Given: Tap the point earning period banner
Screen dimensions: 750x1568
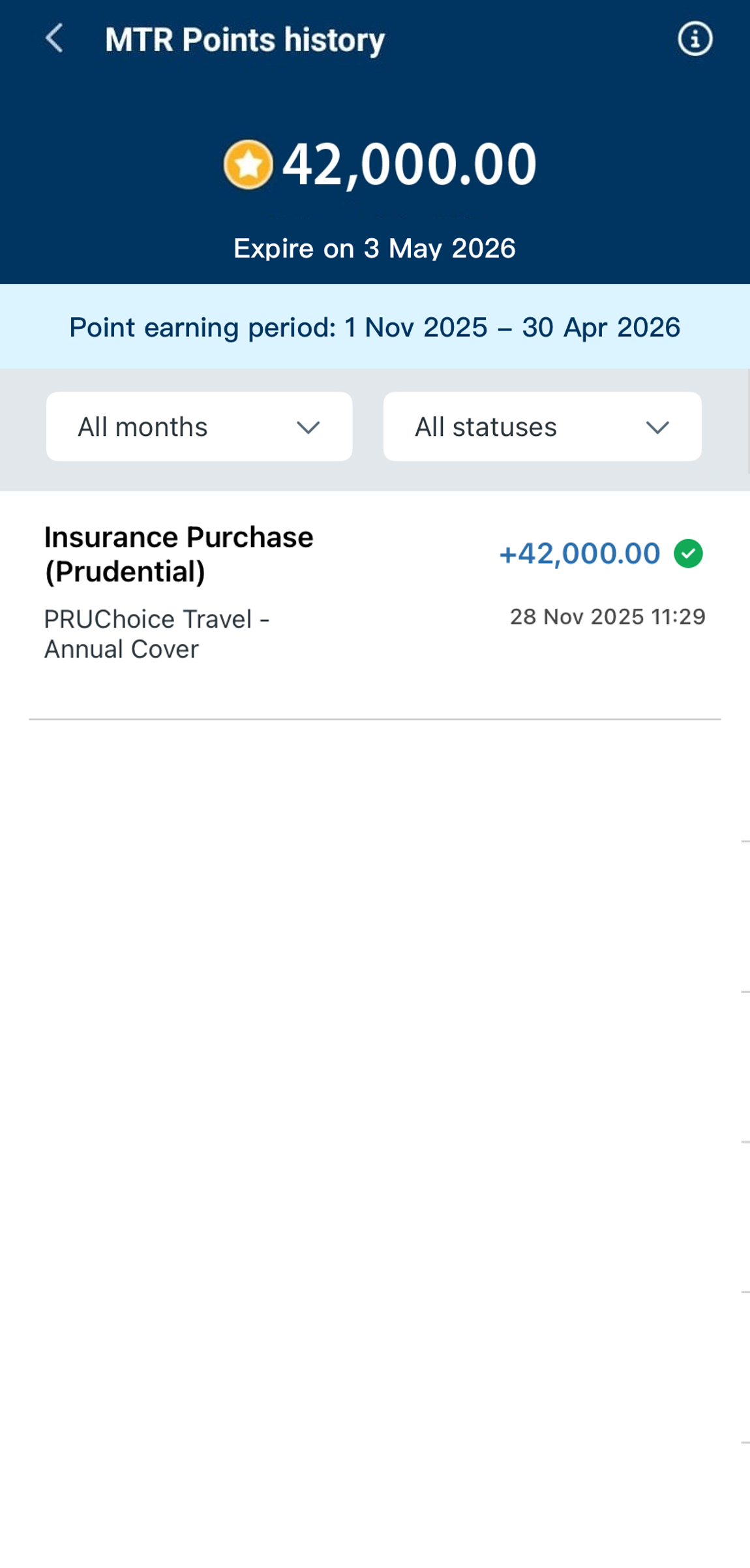Looking at the screenshot, I should click(x=375, y=327).
